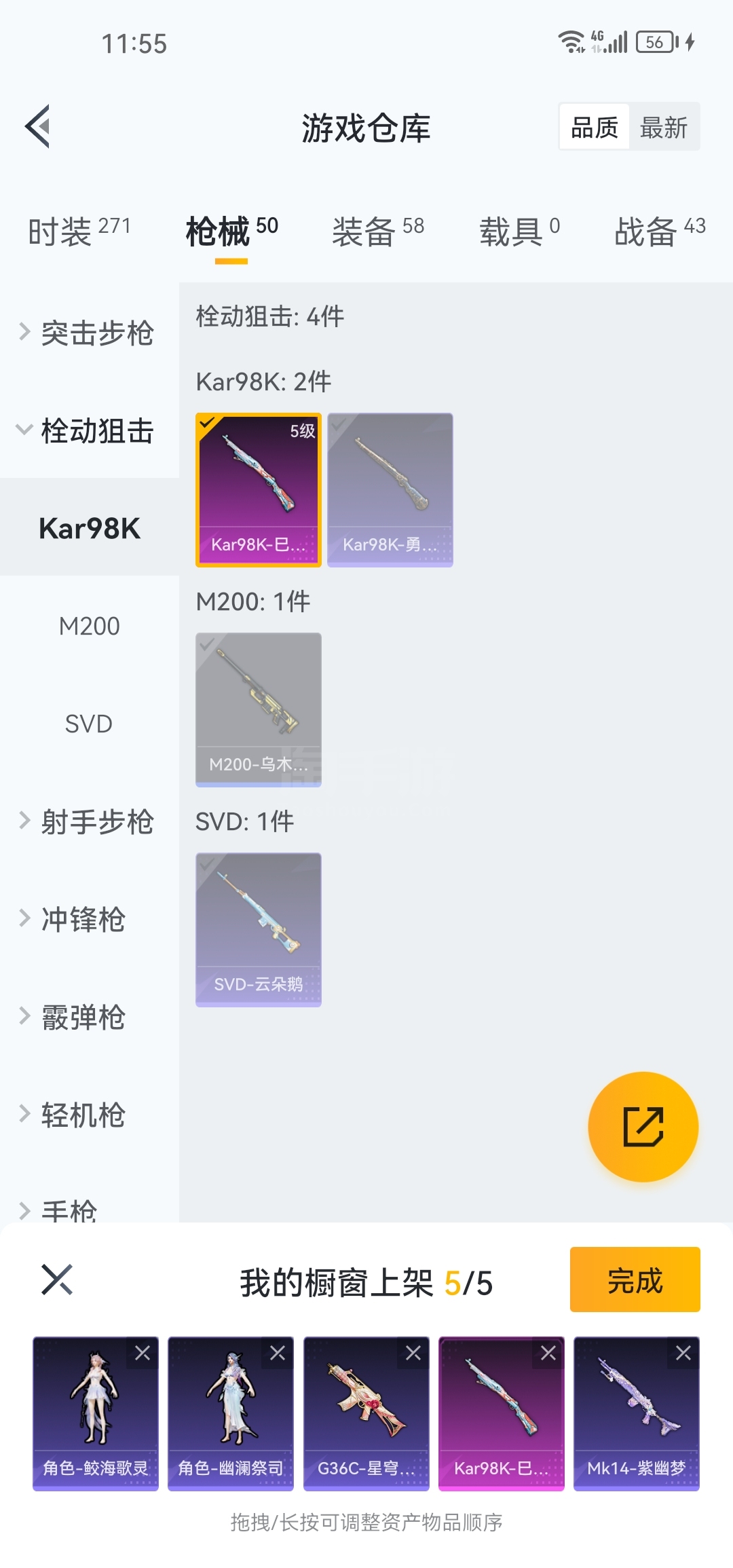
Task: Tap the orange share floating button
Action: point(643,1127)
